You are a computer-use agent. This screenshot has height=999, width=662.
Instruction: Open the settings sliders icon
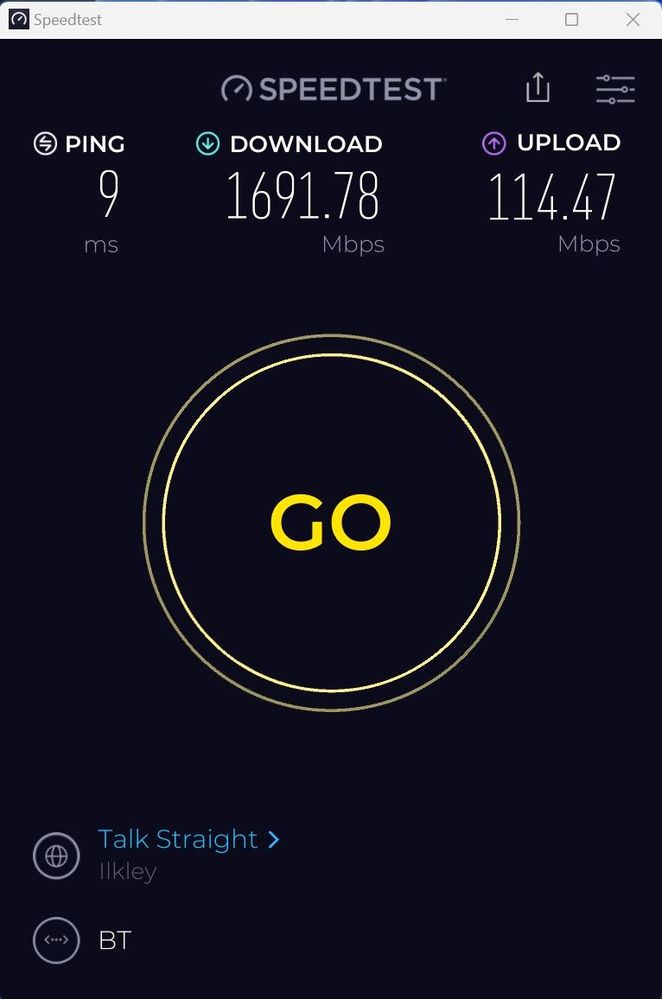[x=615, y=89]
